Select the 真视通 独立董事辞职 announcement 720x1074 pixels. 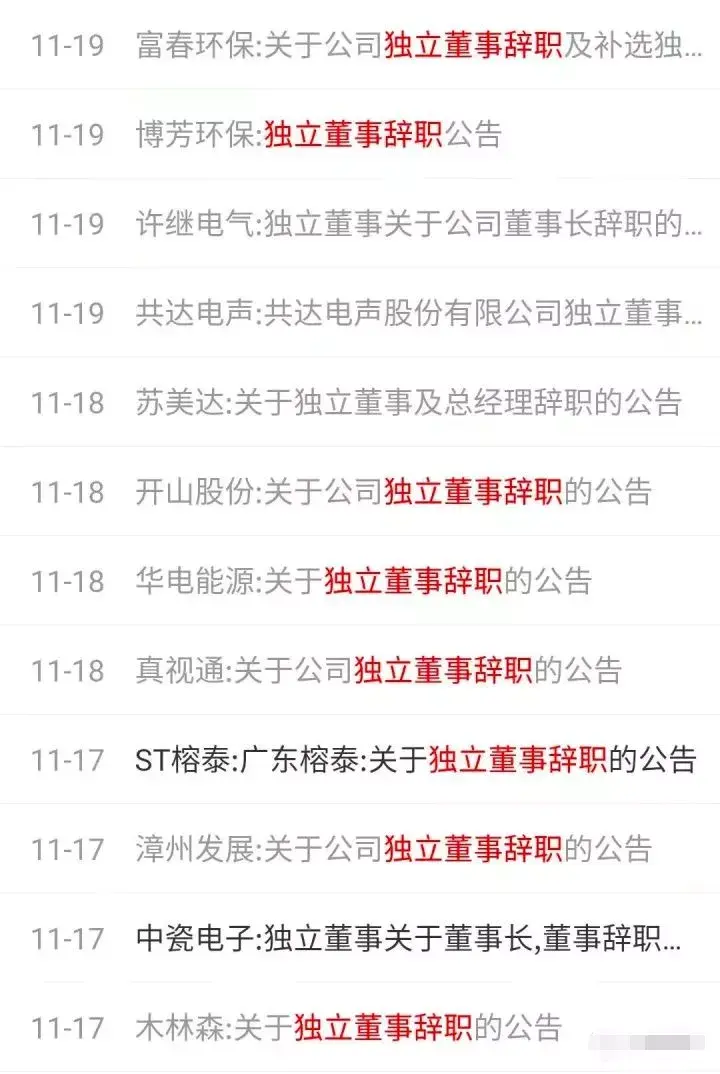tap(378, 670)
